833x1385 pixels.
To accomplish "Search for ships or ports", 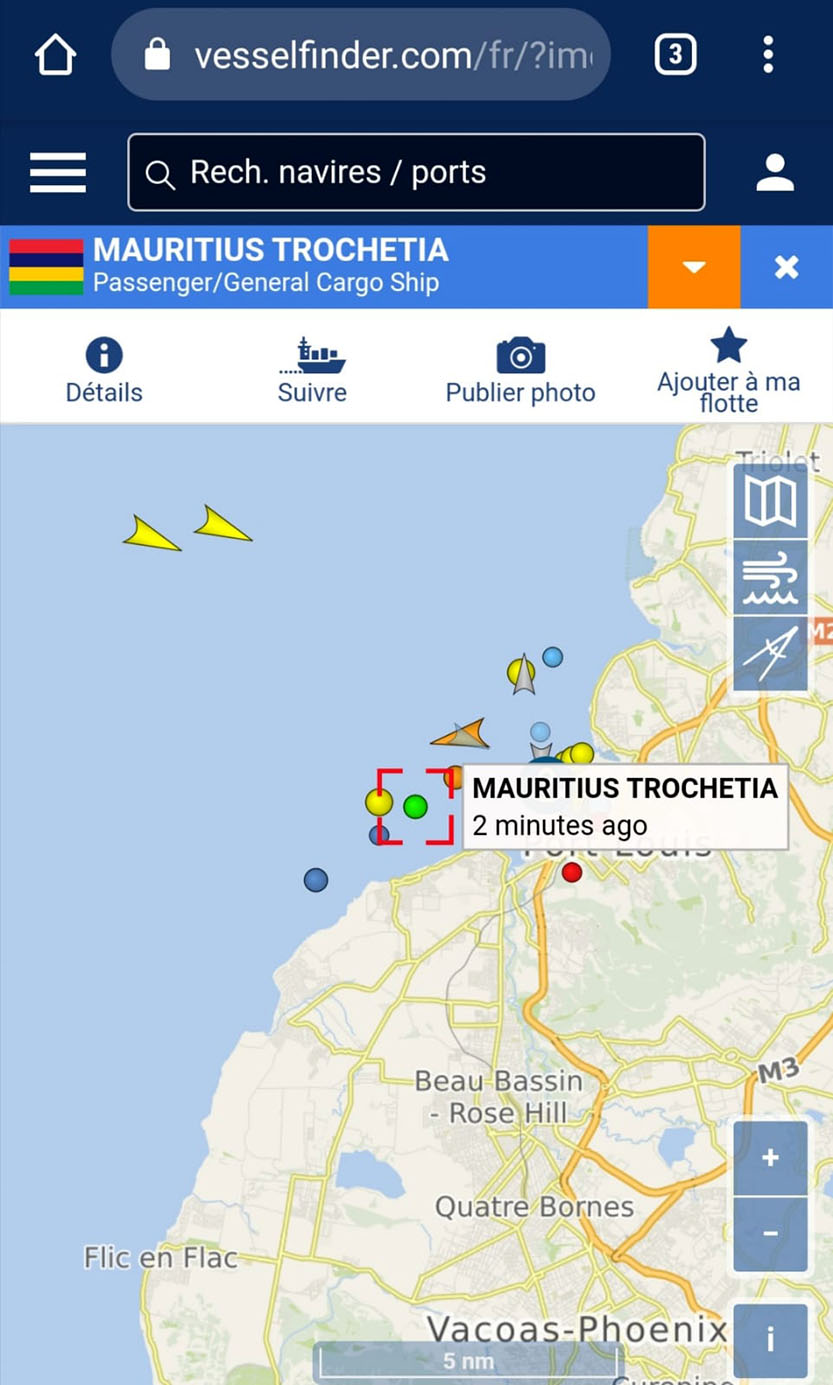I will coord(416,173).
